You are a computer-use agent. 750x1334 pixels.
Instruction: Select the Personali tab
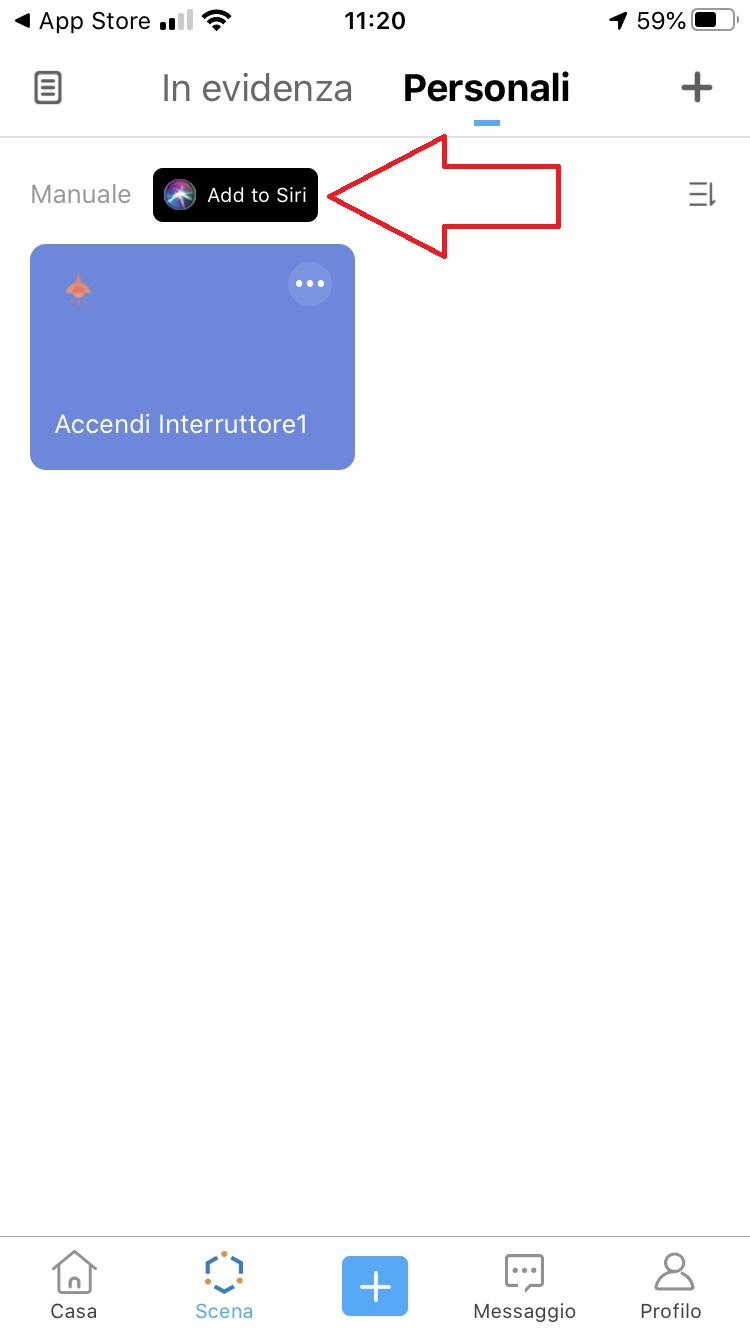(x=486, y=88)
